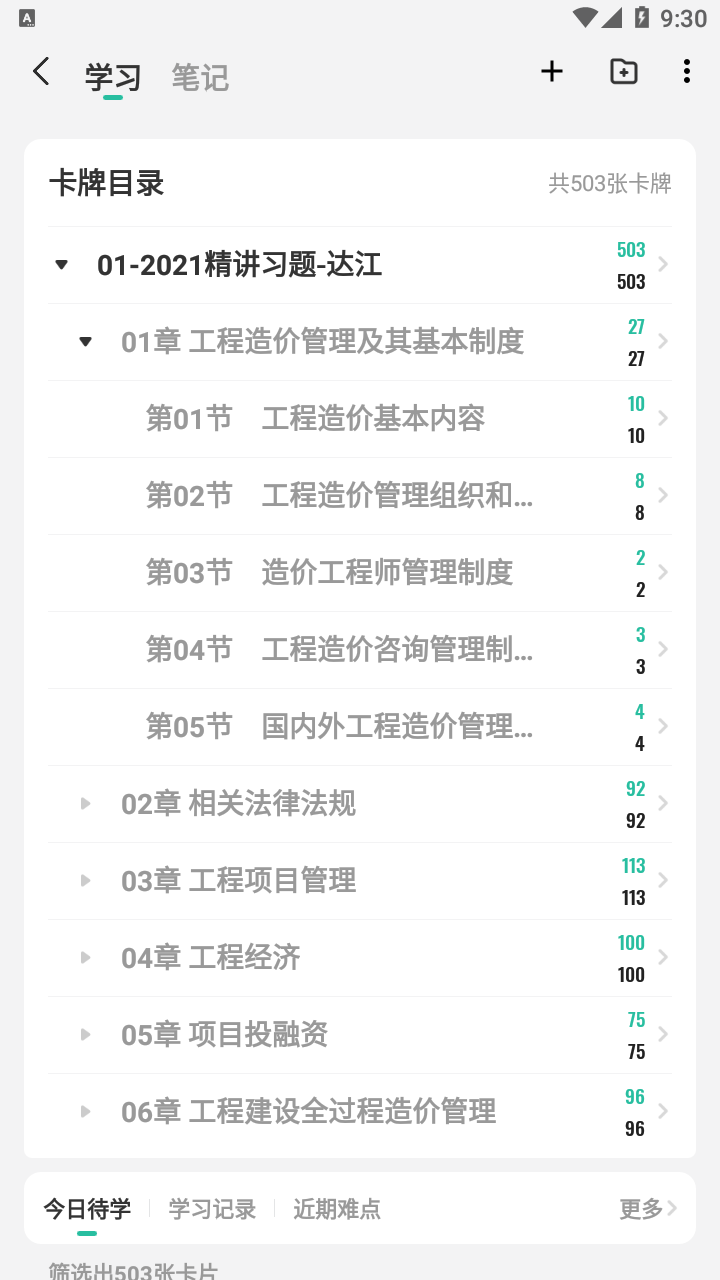720x1280 pixels.
Task: Tap 更多 to see more
Action: (648, 1209)
